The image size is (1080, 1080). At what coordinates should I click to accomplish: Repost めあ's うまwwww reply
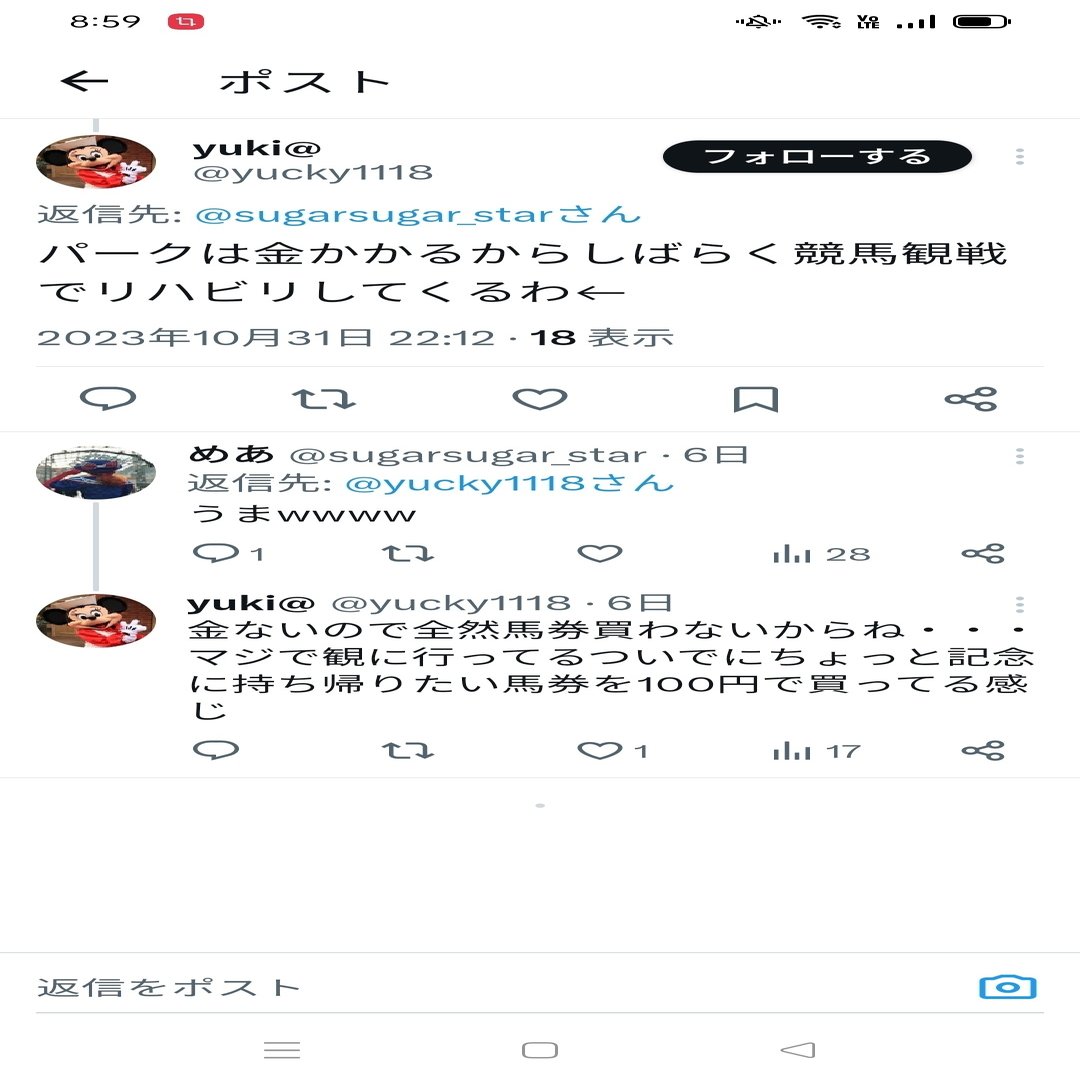(x=408, y=553)
